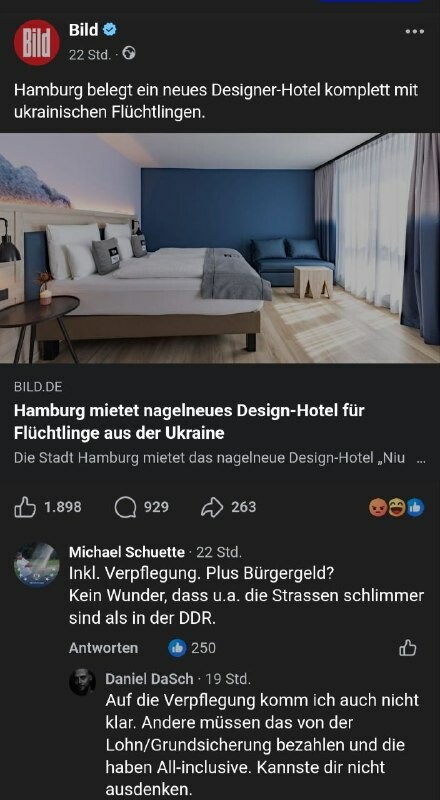
Task: Open the bild.de Design-Hotel article headline
Action: point(189,421)
